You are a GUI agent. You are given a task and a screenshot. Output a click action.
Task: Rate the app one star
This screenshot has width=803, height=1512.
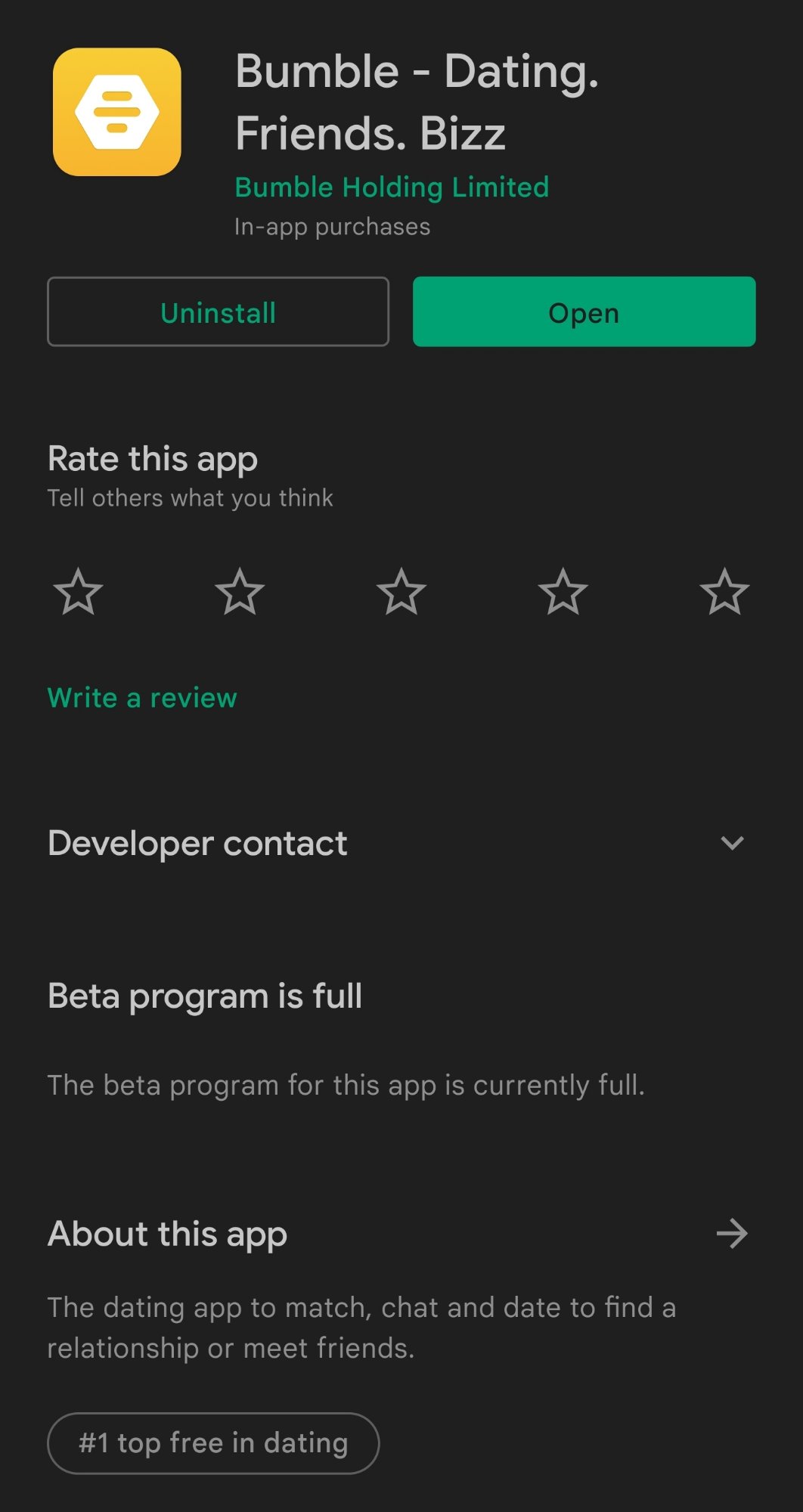click(x=78, y=591)
